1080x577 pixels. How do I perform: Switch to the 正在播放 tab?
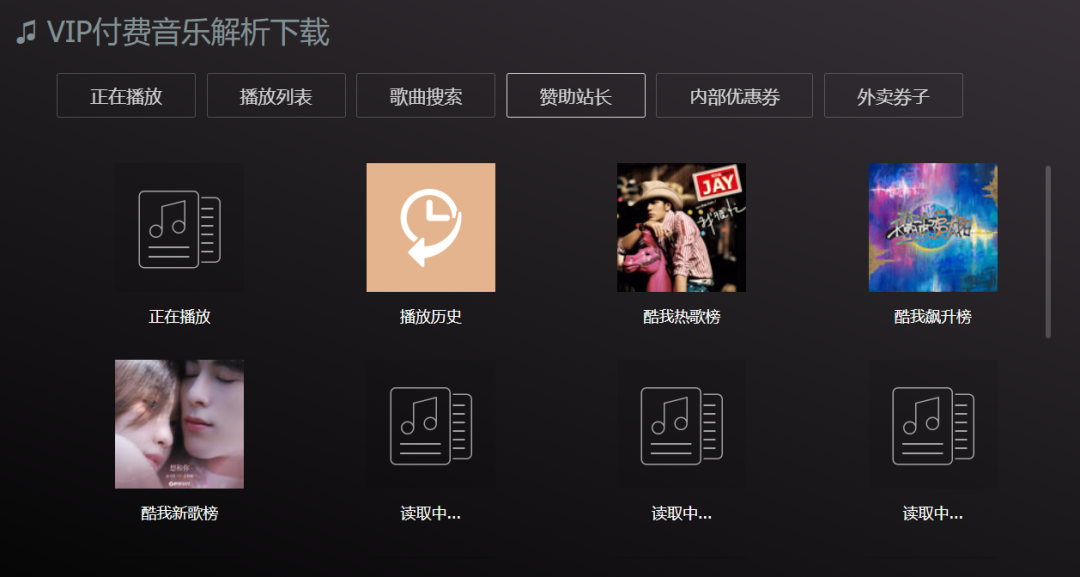[126, 96]
